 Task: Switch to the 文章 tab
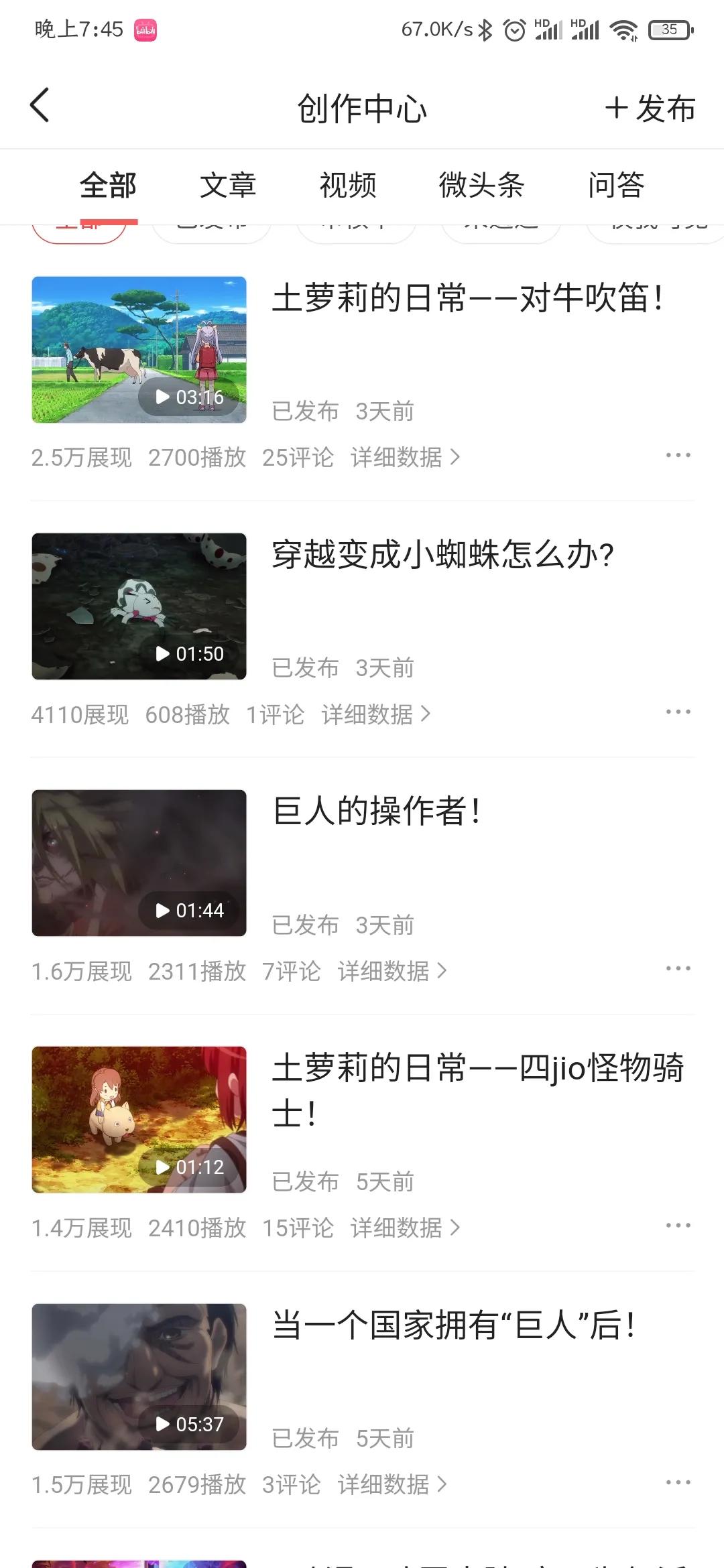point(229,186)
